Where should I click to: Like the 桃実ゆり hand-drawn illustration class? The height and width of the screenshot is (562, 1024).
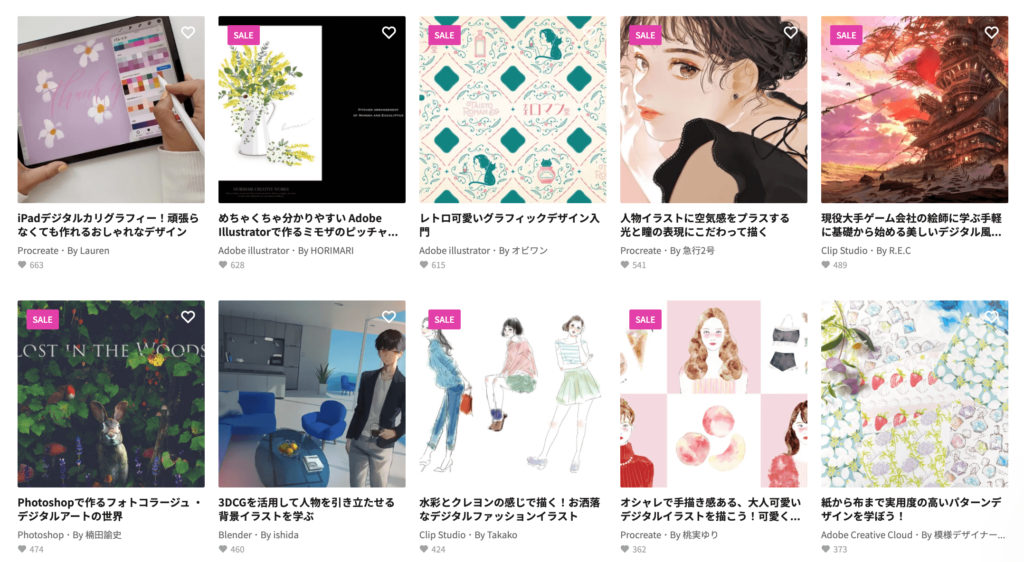coord(791,317)
